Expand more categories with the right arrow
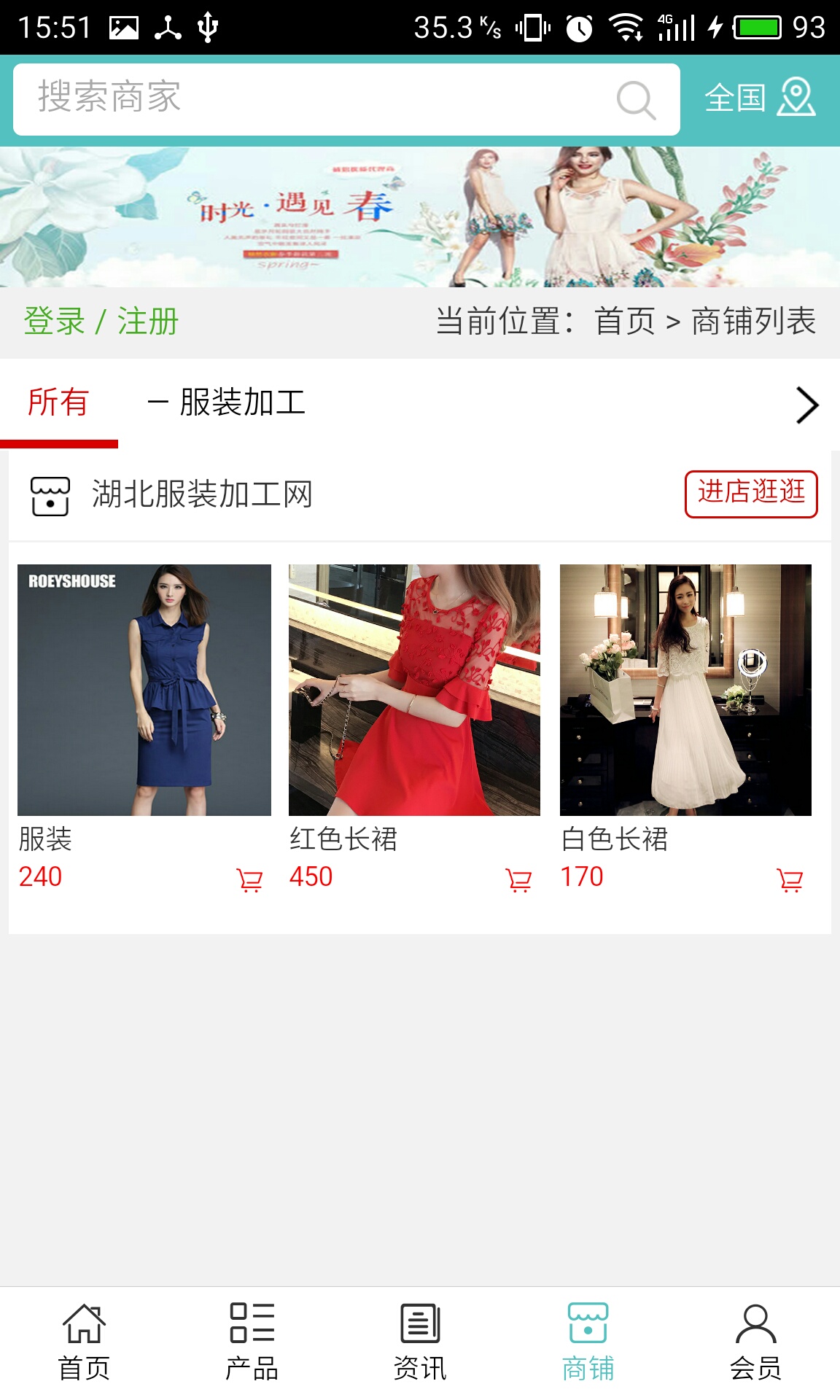Image resolution: width=840 pixels, height=1400 pixels. 807,405
